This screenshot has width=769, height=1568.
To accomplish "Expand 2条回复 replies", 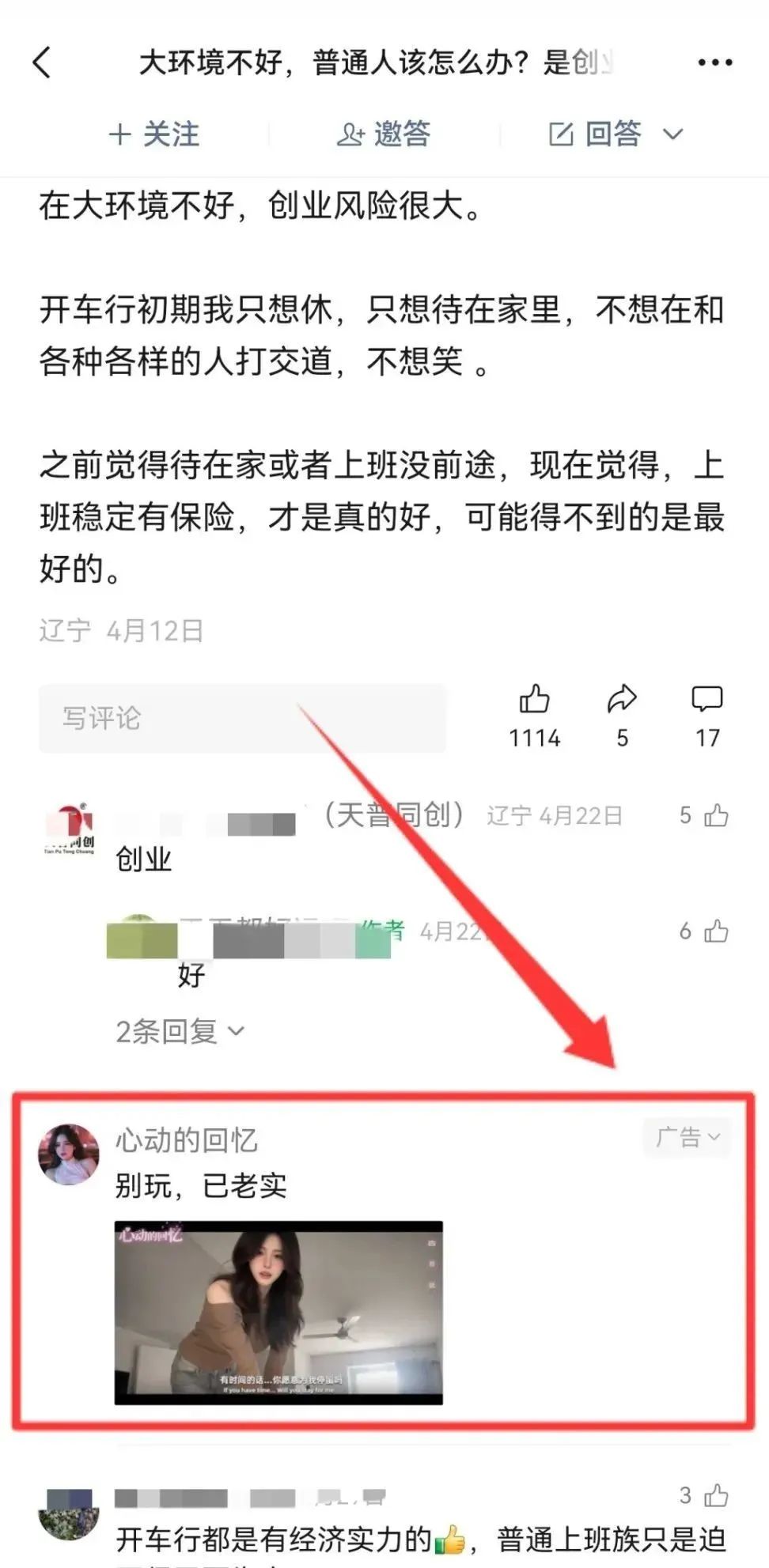I will (180, 1031).
